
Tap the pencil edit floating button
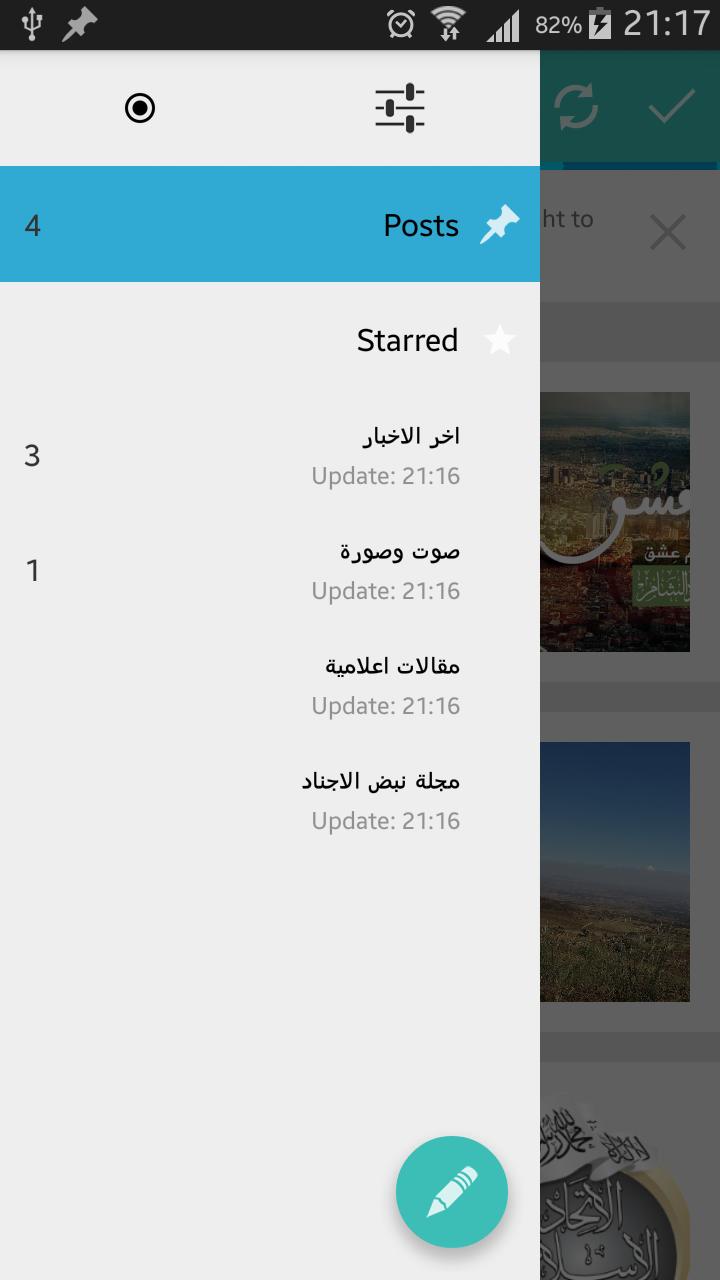tap(452, 1192)
